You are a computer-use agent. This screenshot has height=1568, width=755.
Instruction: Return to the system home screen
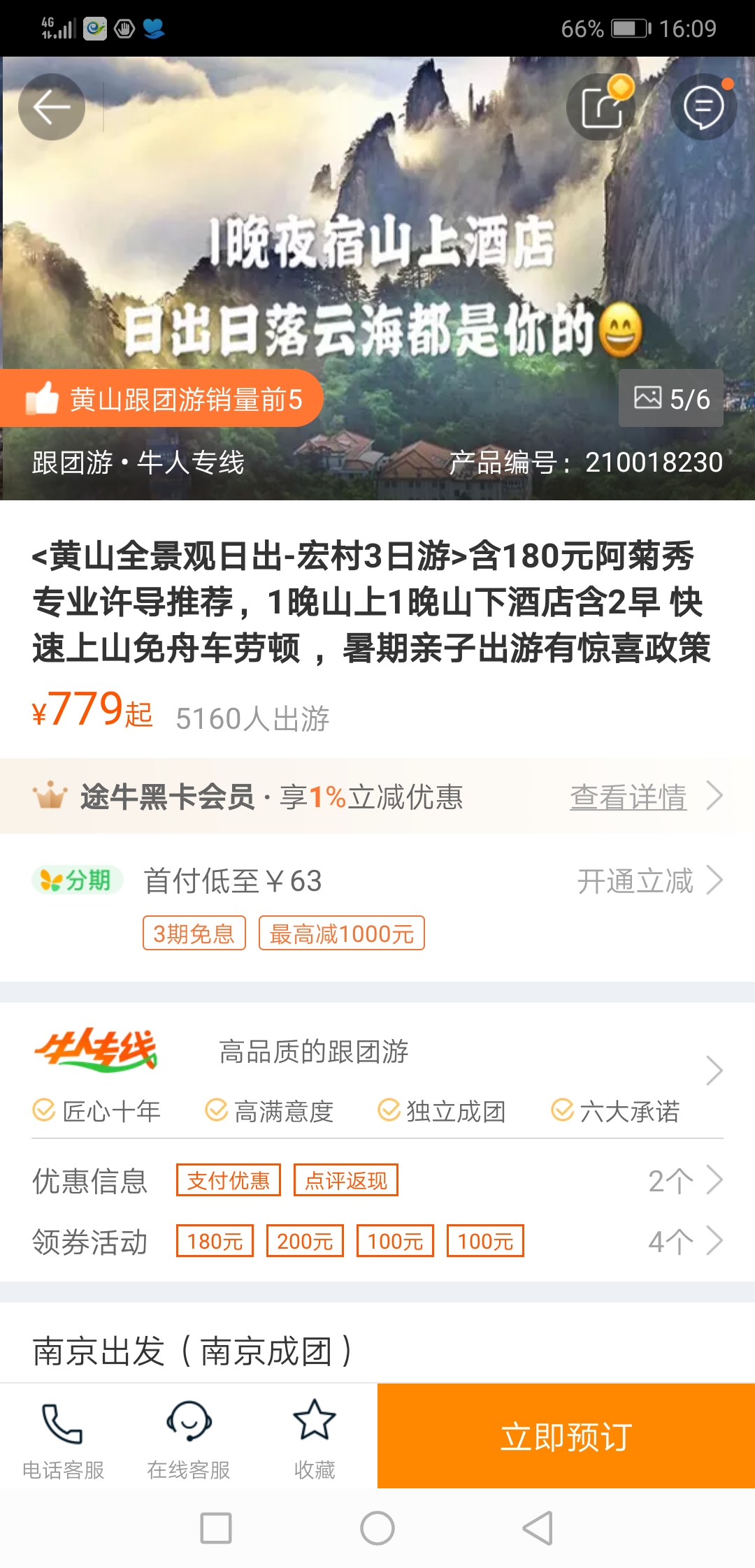377,1528
